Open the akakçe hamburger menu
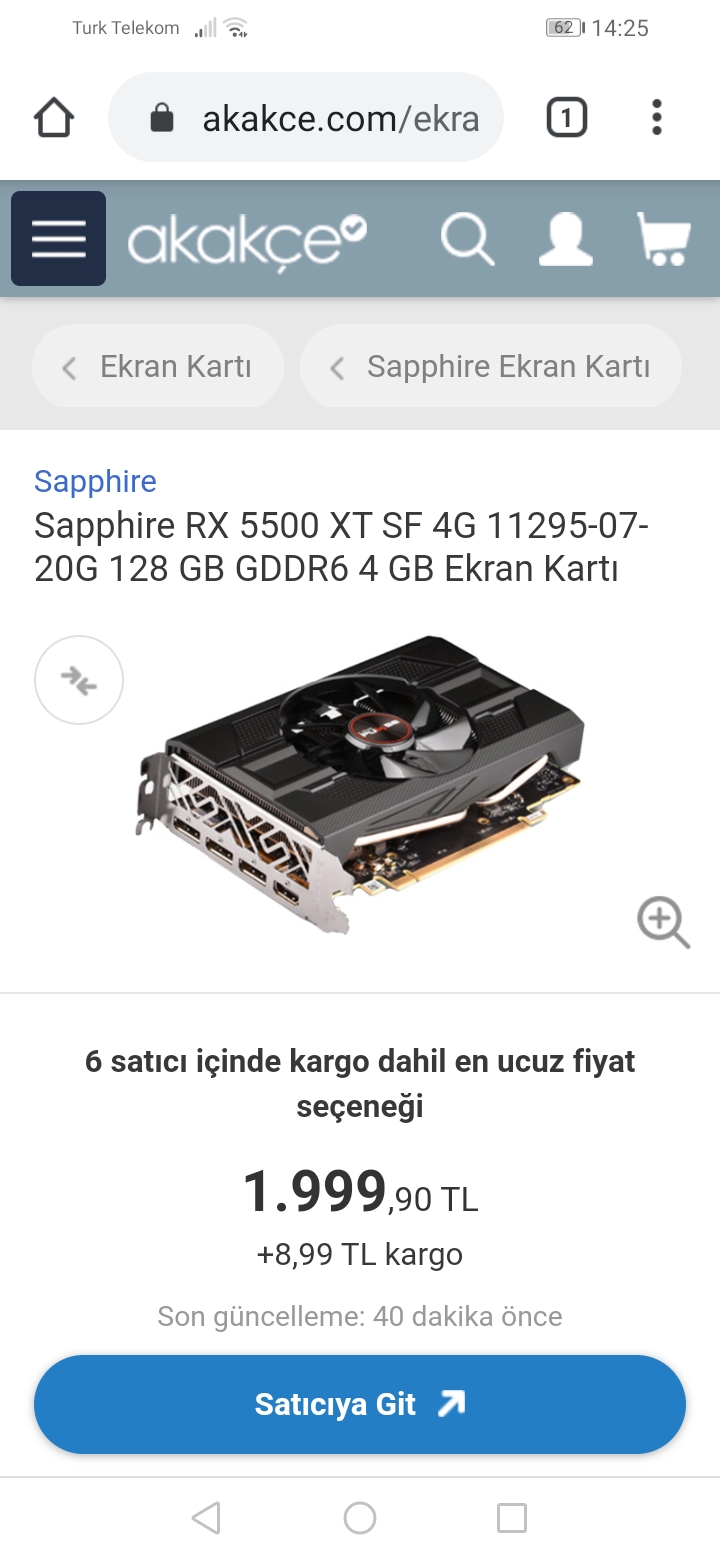720x1560 pixels. tap(58, 239)
